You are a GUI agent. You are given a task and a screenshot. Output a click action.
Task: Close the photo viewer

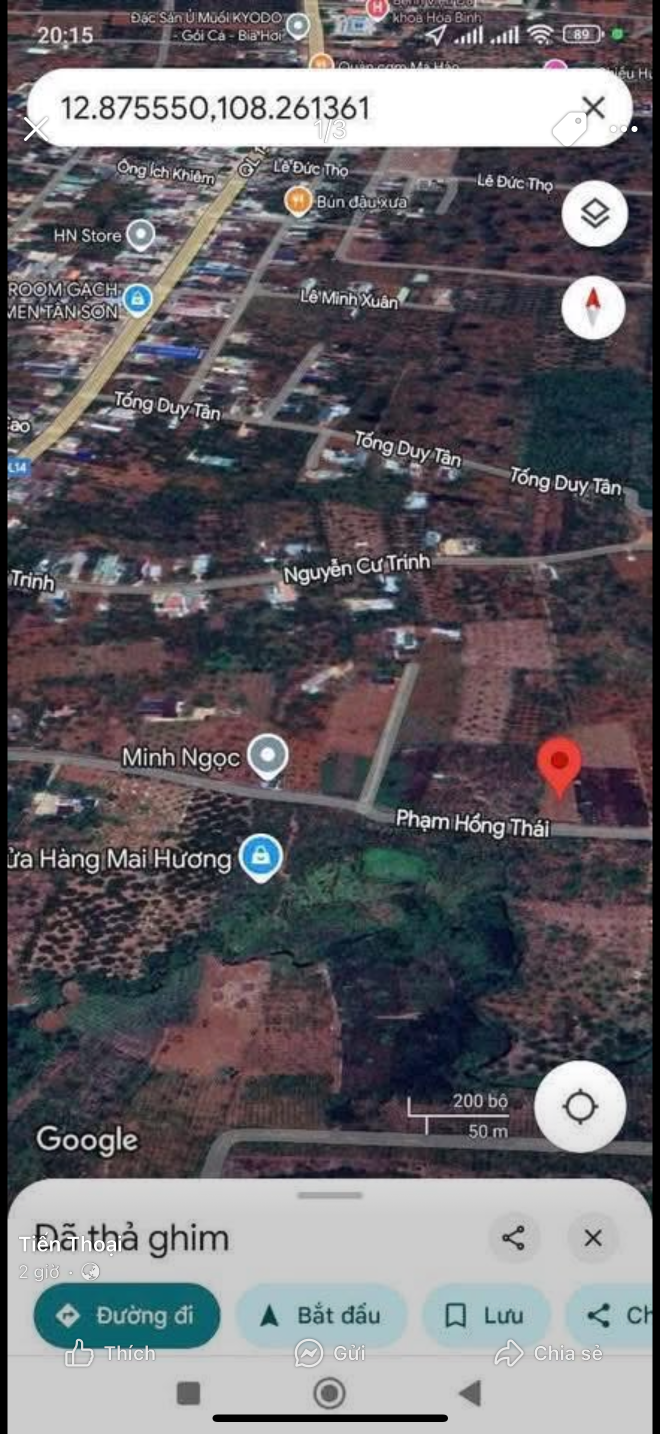click(x=37, y=129)
